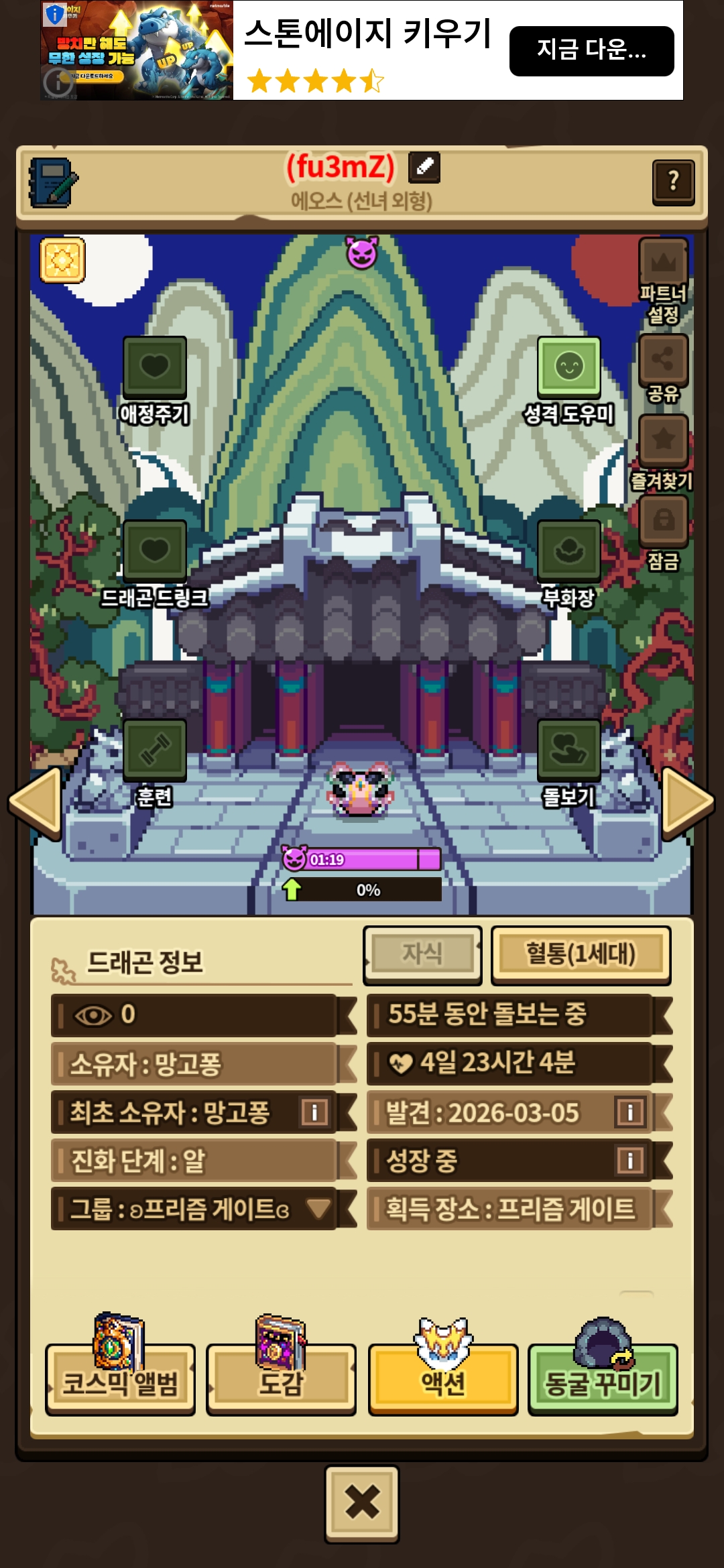The width and height of the screenshot is (724, 1568).
Task: Edit the dragon's name with the pencil icon
Action: 424,168
